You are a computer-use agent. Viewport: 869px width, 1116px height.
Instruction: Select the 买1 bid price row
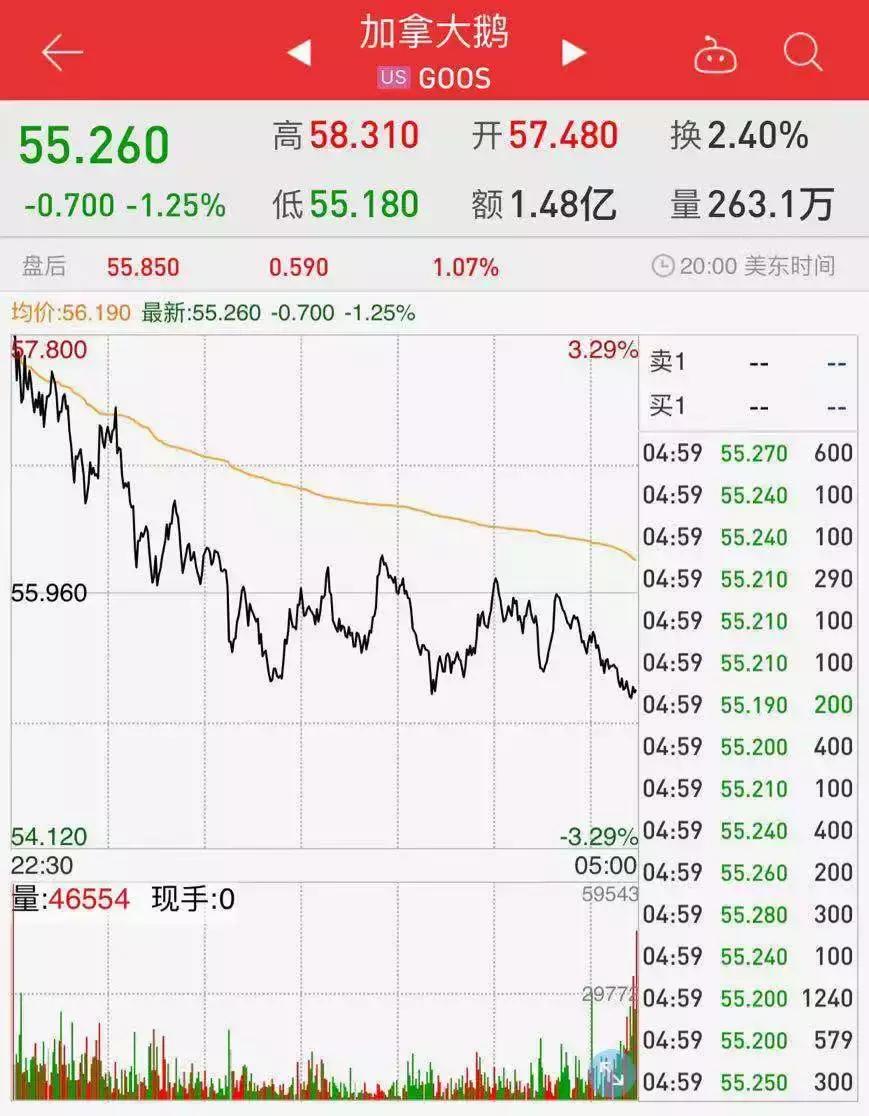(748, 407)
